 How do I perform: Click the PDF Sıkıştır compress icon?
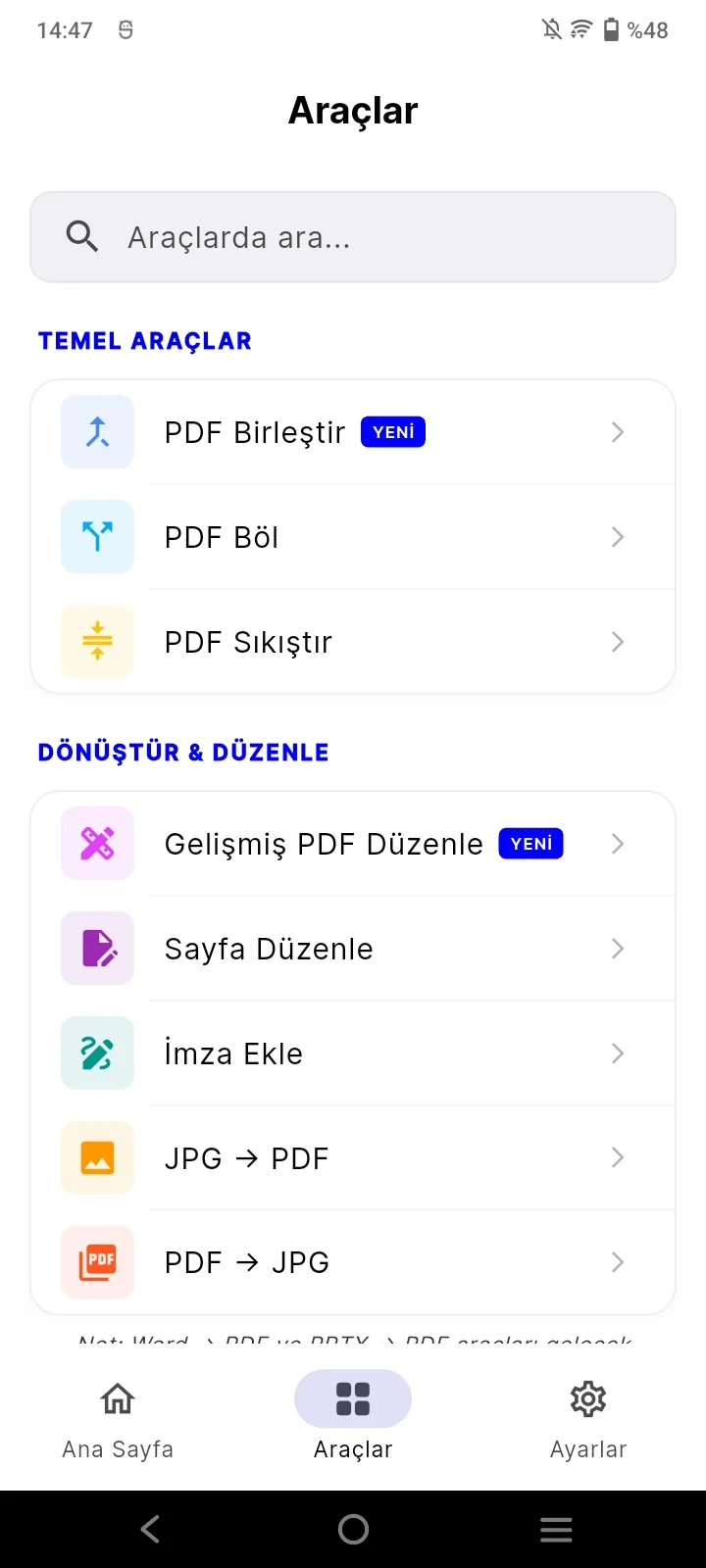pos(96,641)
